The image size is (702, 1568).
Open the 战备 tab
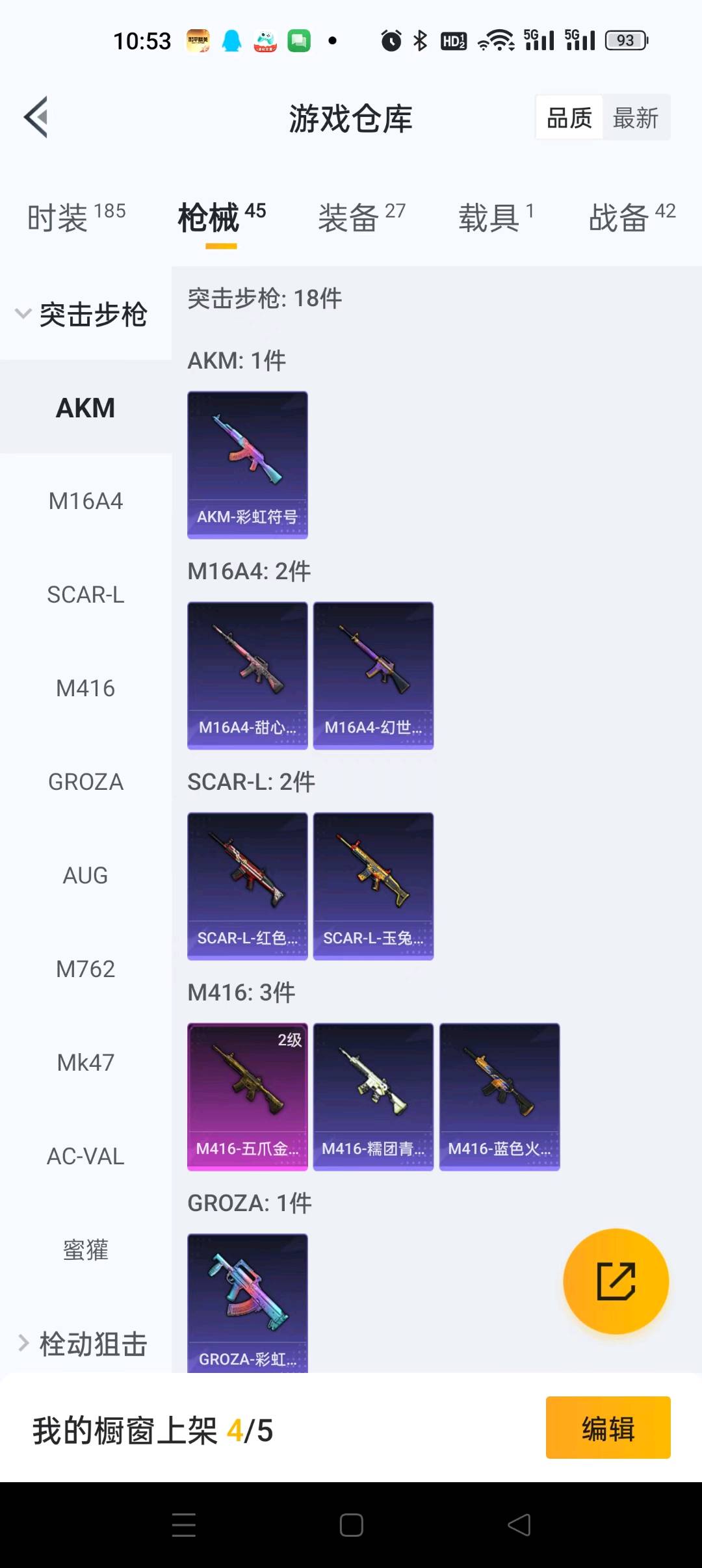coord(631,217)
